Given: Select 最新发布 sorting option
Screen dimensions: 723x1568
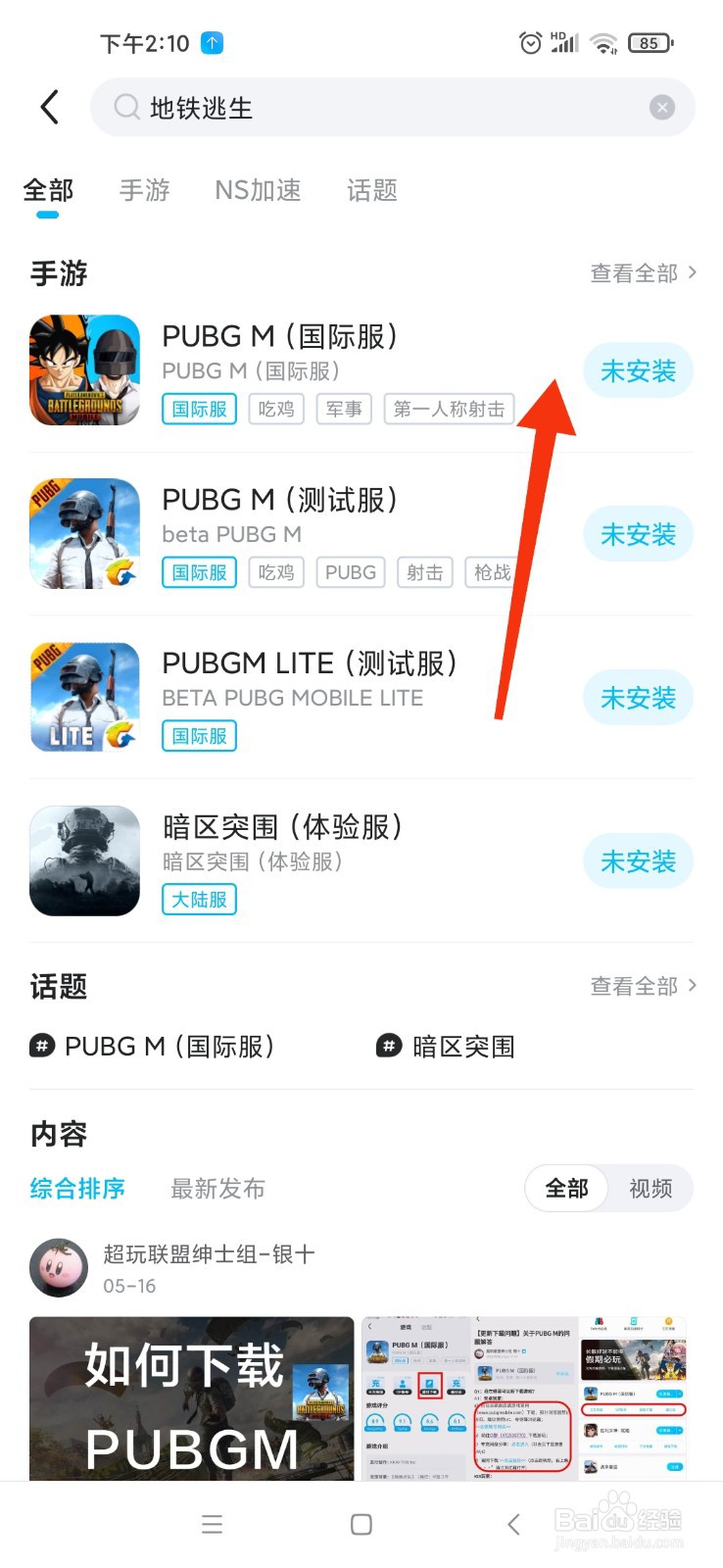Looking at the screenshot, I should coord(217,1189).
